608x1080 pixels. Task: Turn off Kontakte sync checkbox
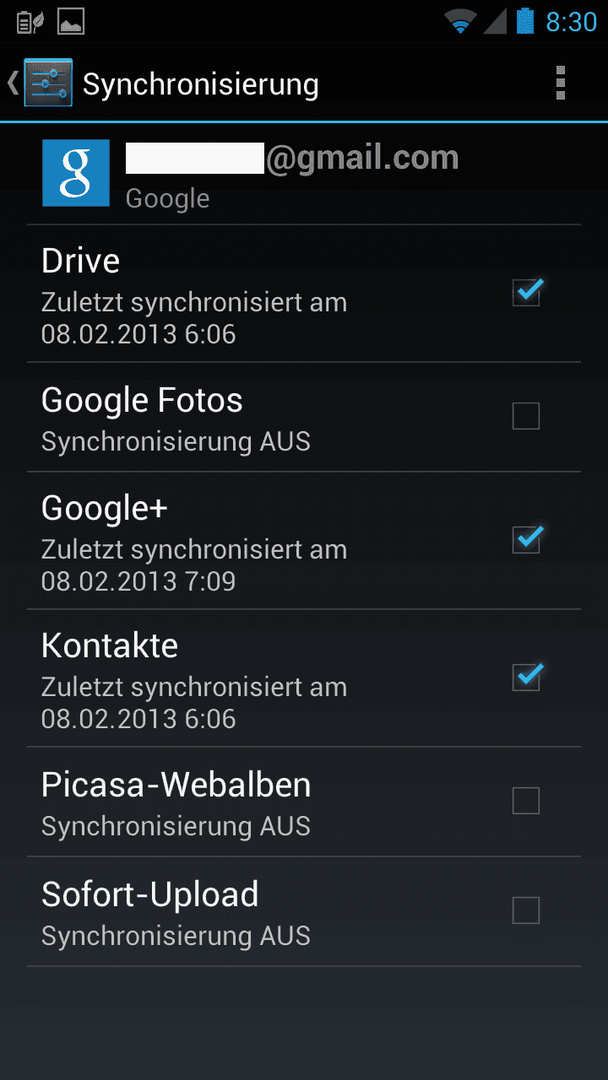526,677
